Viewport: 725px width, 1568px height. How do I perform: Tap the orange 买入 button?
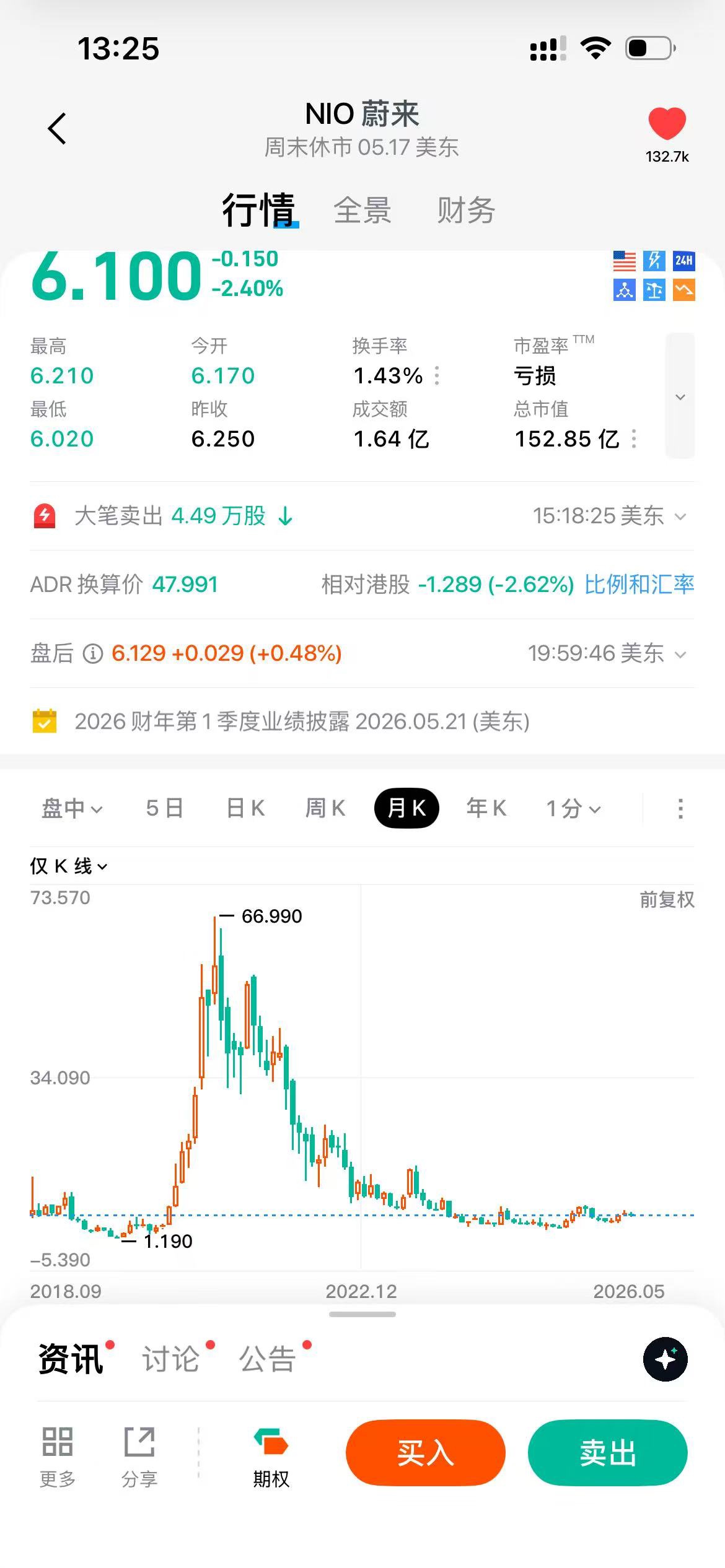coord(426,1452)
